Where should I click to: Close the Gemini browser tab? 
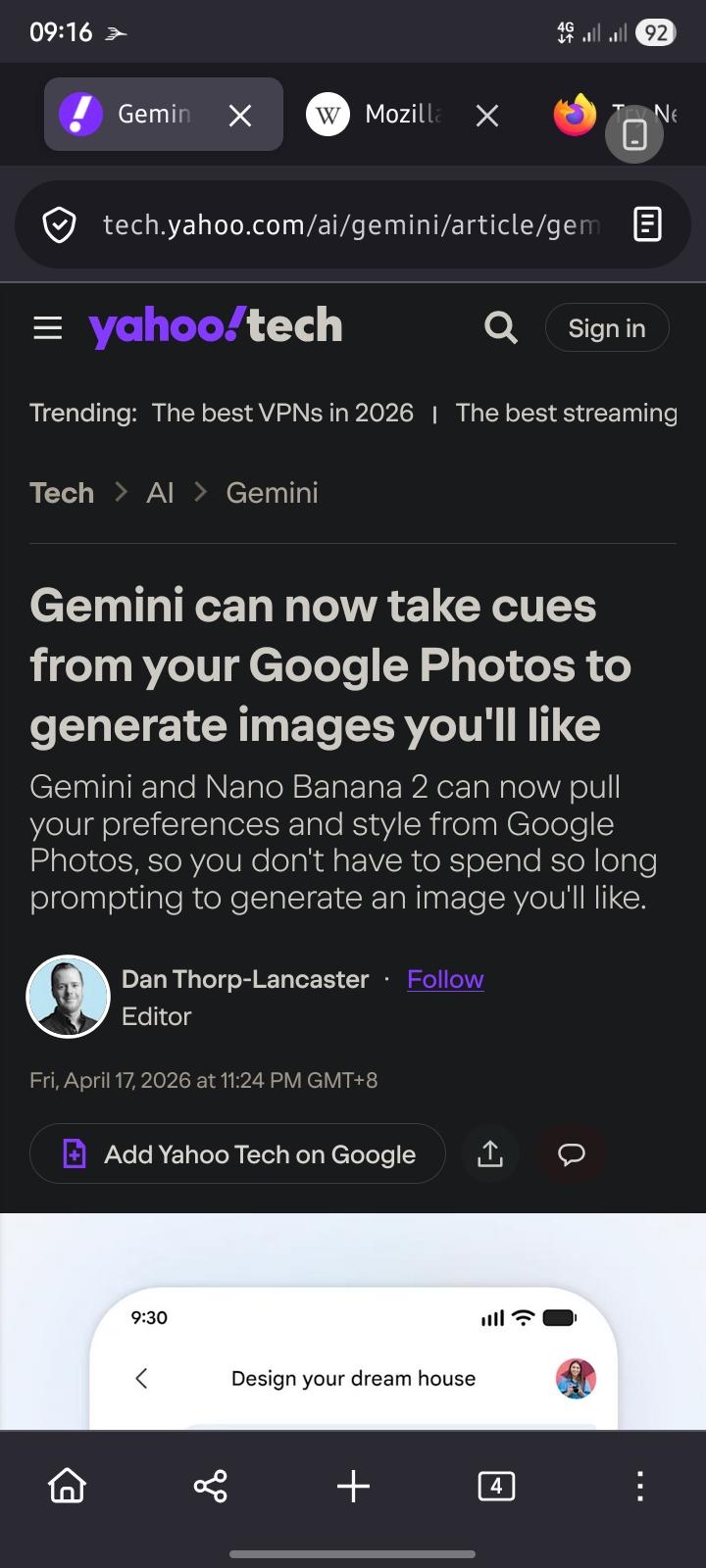240,116
